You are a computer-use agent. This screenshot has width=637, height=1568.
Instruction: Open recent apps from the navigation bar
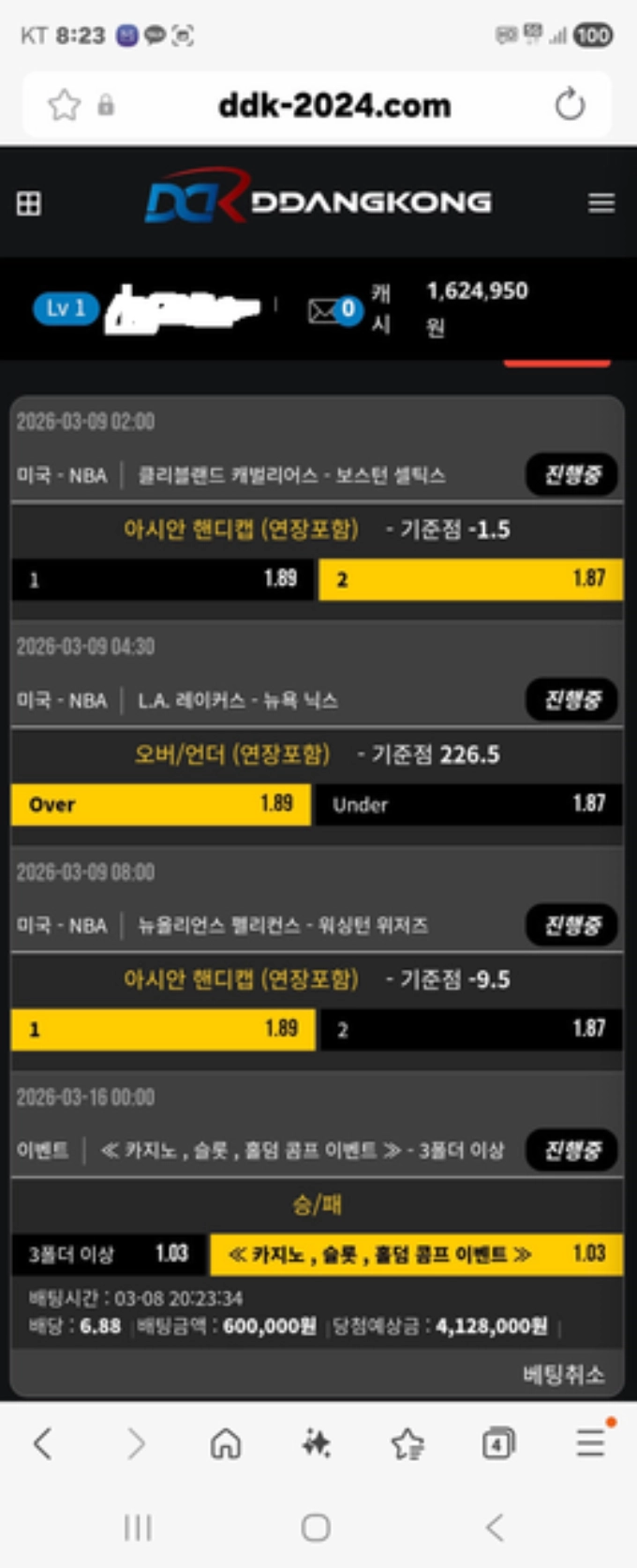tap(138, 1528)
